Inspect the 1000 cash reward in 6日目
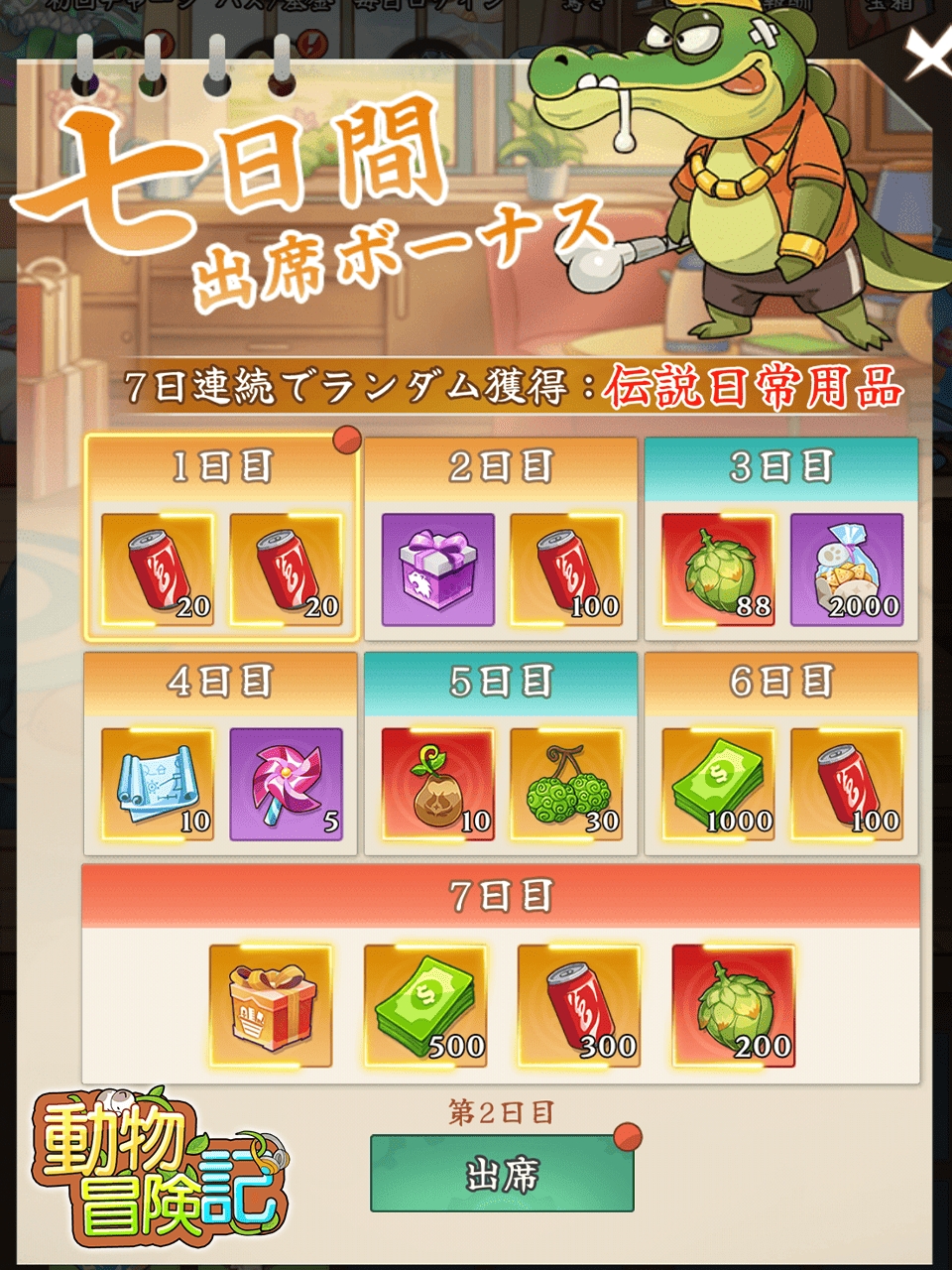Image resolution: width=952 pixels, height=1270 pixels. 718,784
